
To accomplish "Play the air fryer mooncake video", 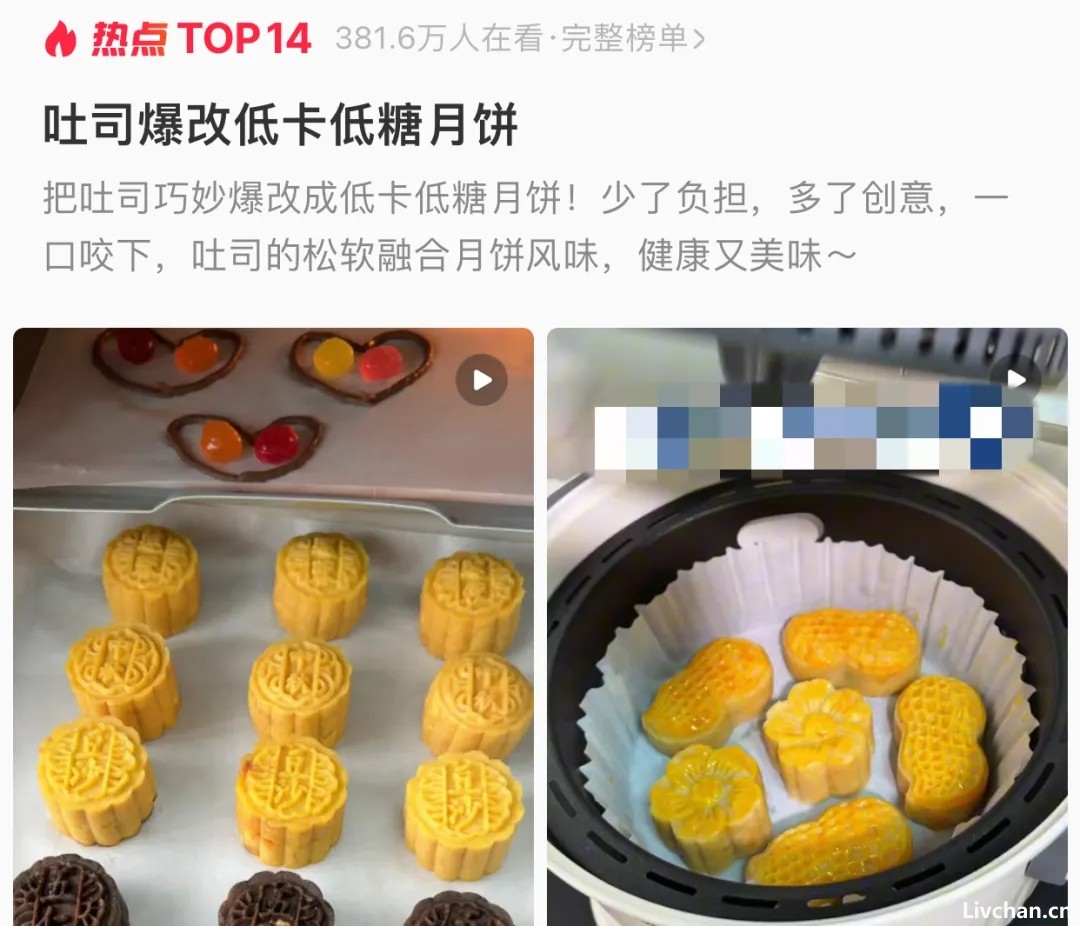I will click(x=1015, y=380).
